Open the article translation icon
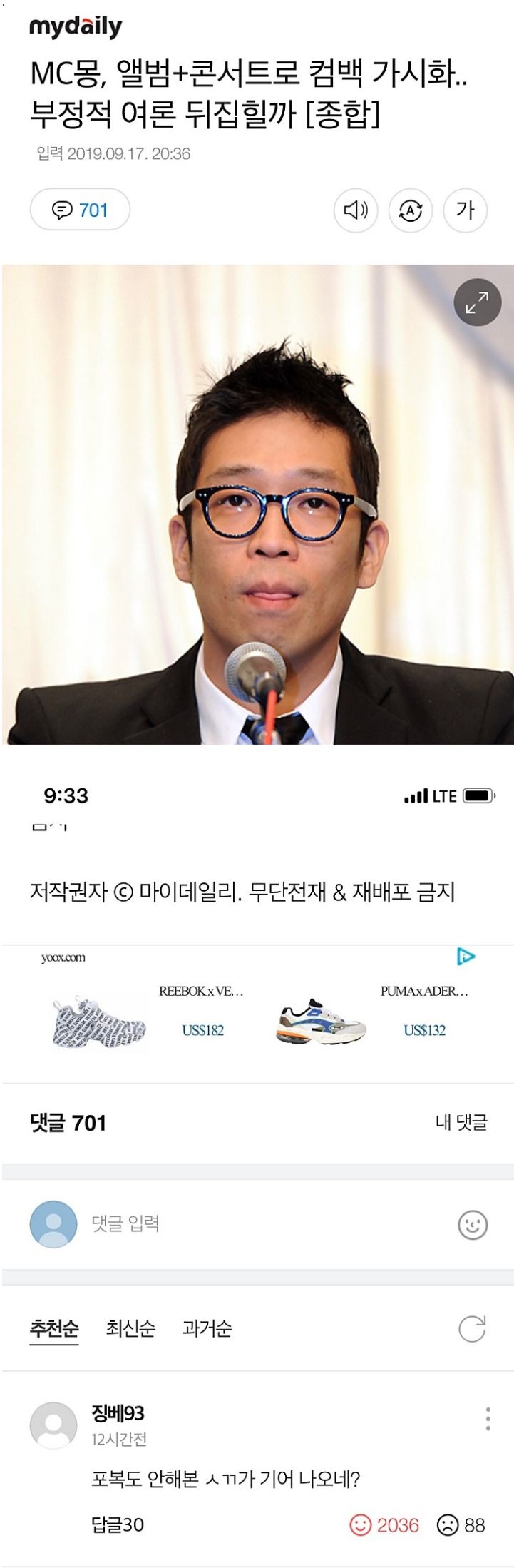 point(411,210)
